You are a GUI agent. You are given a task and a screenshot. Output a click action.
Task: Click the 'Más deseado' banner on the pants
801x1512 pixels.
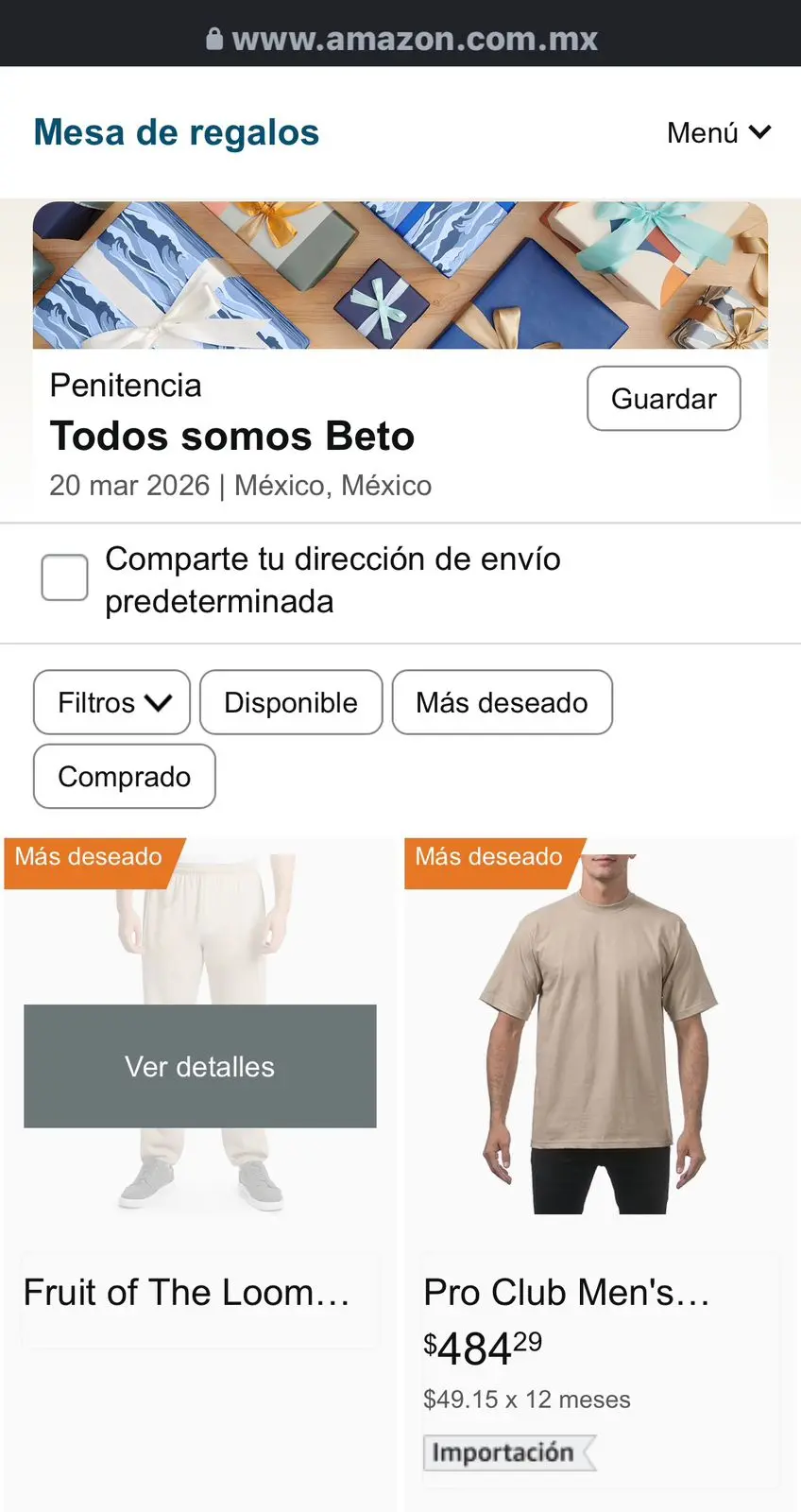(87, 857)
